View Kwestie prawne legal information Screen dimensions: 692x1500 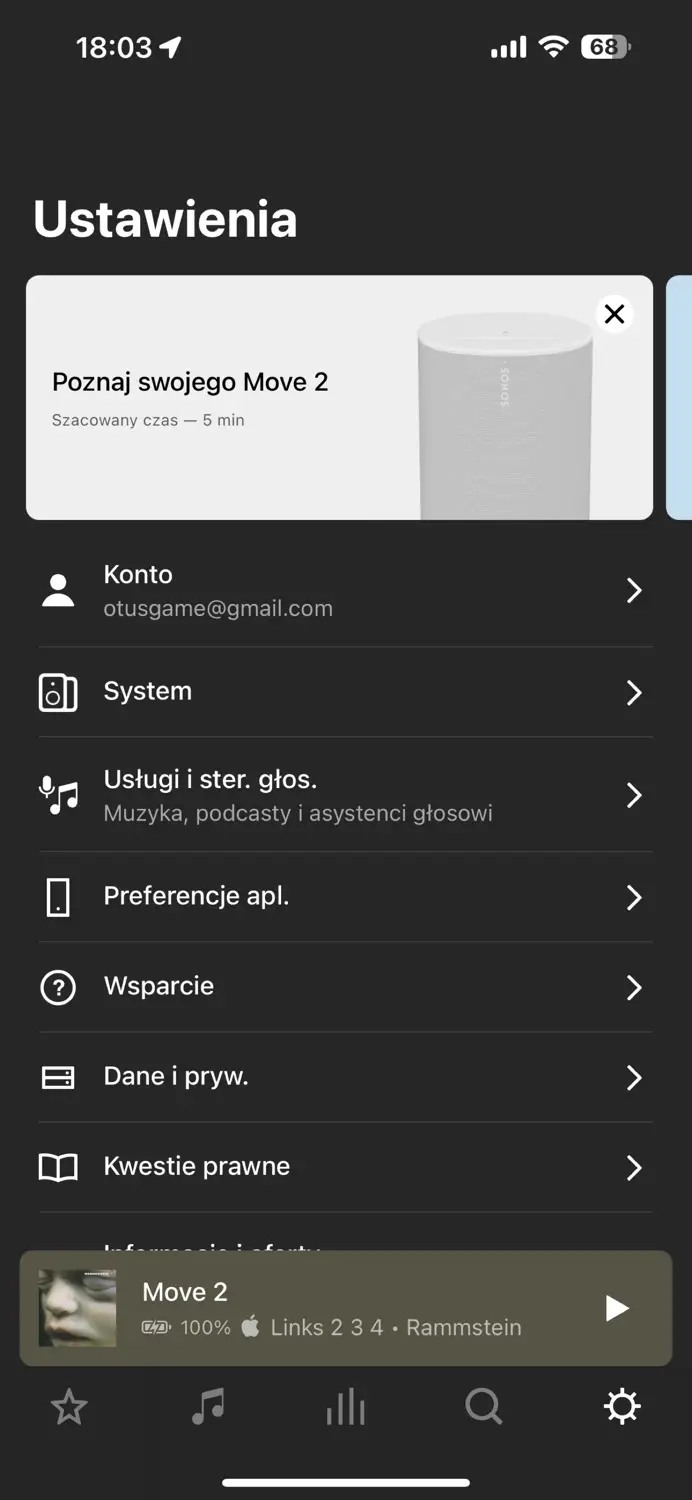click(345, 1167)
